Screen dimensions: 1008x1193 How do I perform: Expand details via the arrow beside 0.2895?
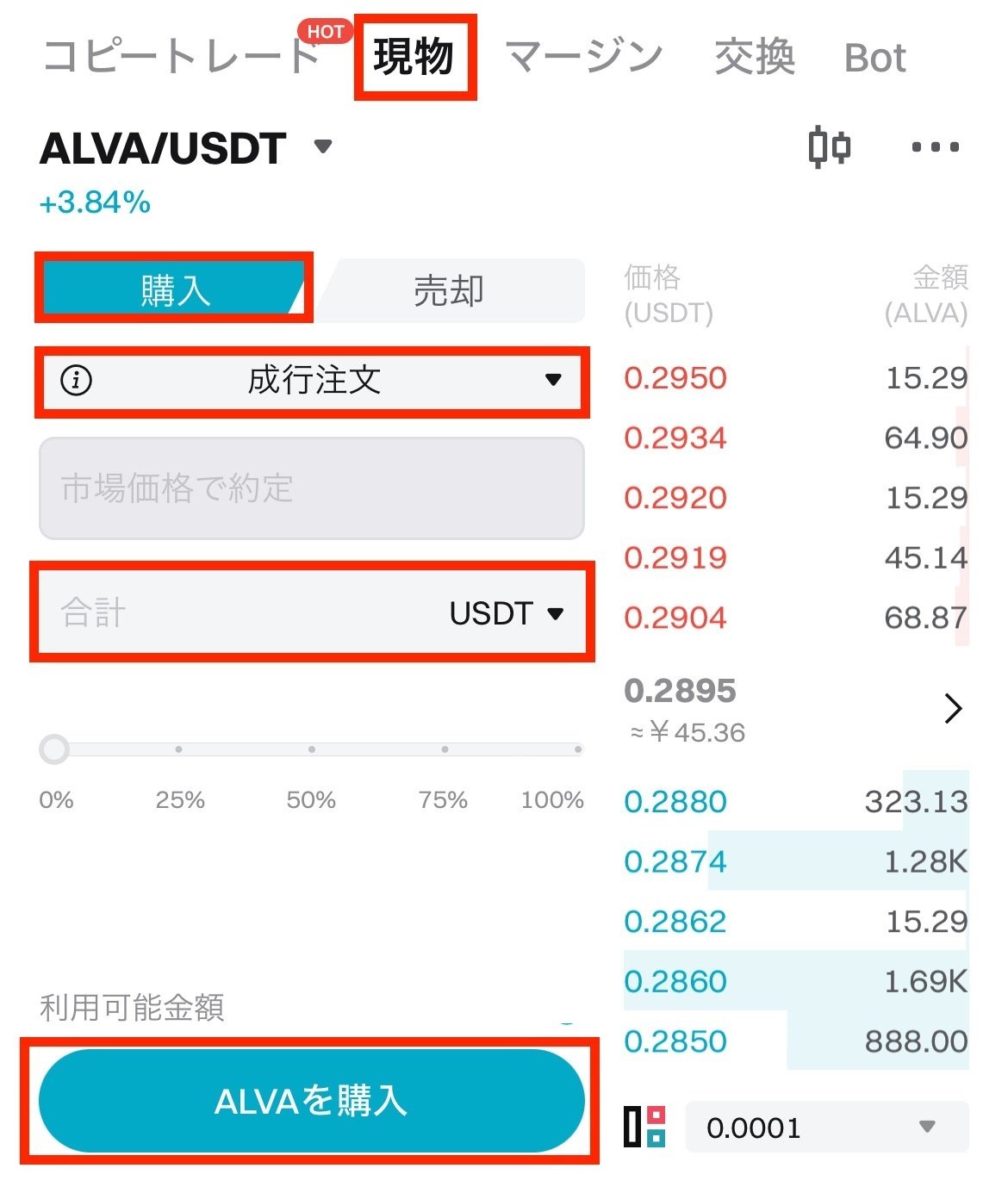coord(954,707)
